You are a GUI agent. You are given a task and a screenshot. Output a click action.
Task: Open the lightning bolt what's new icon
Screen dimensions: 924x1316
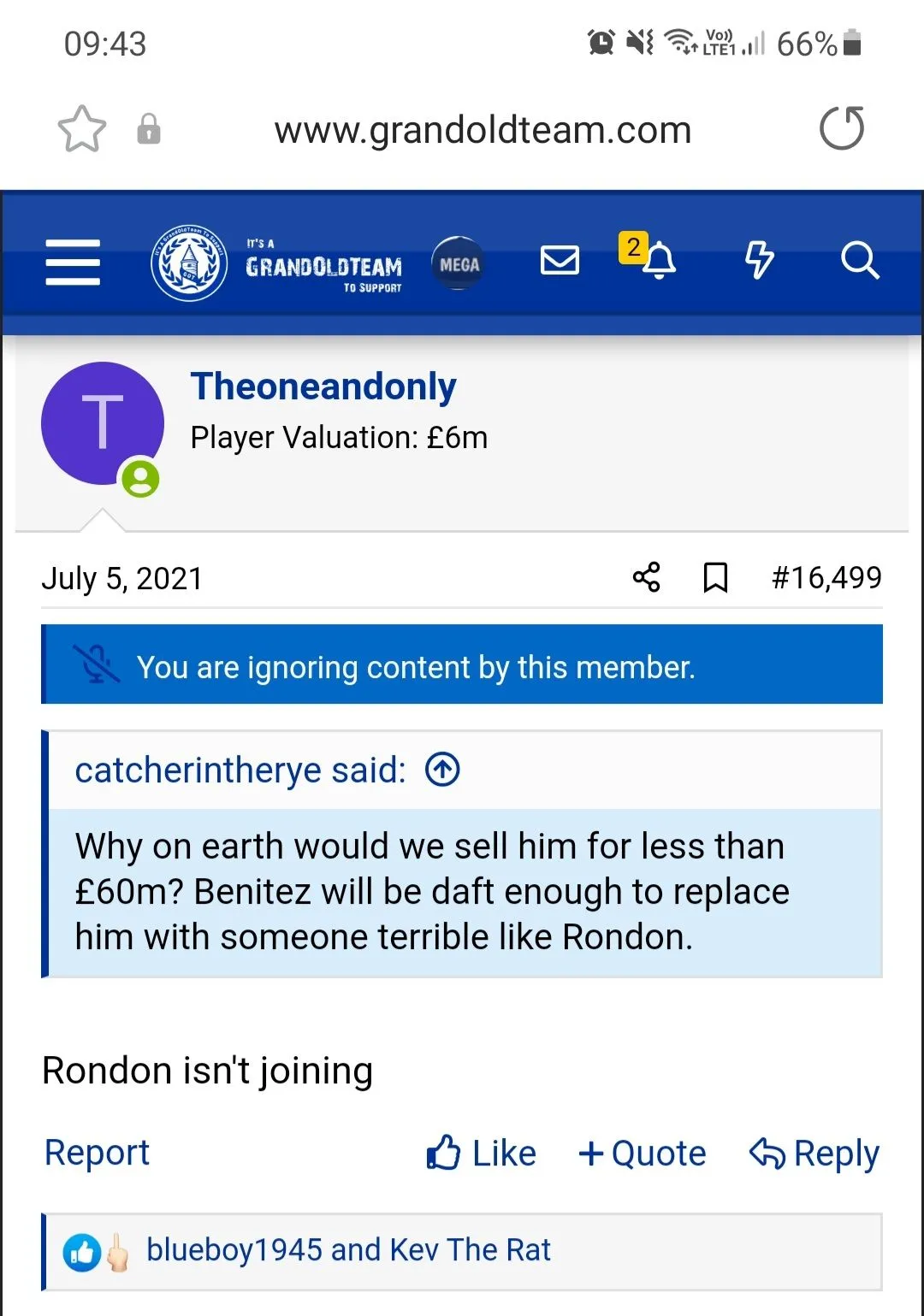click(x=759, y=260)
